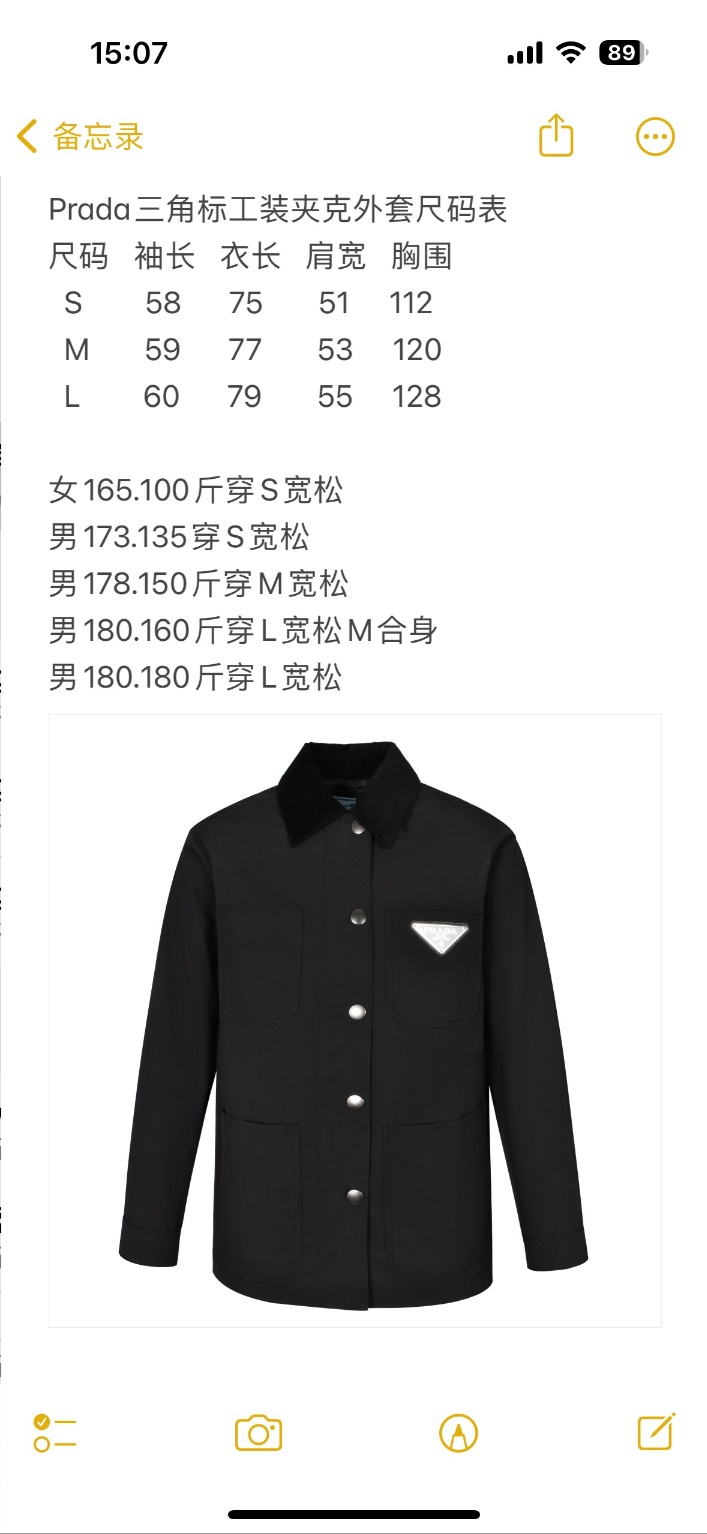Open the more options menu
This screenshot has height=1534, width=707.
655,136
